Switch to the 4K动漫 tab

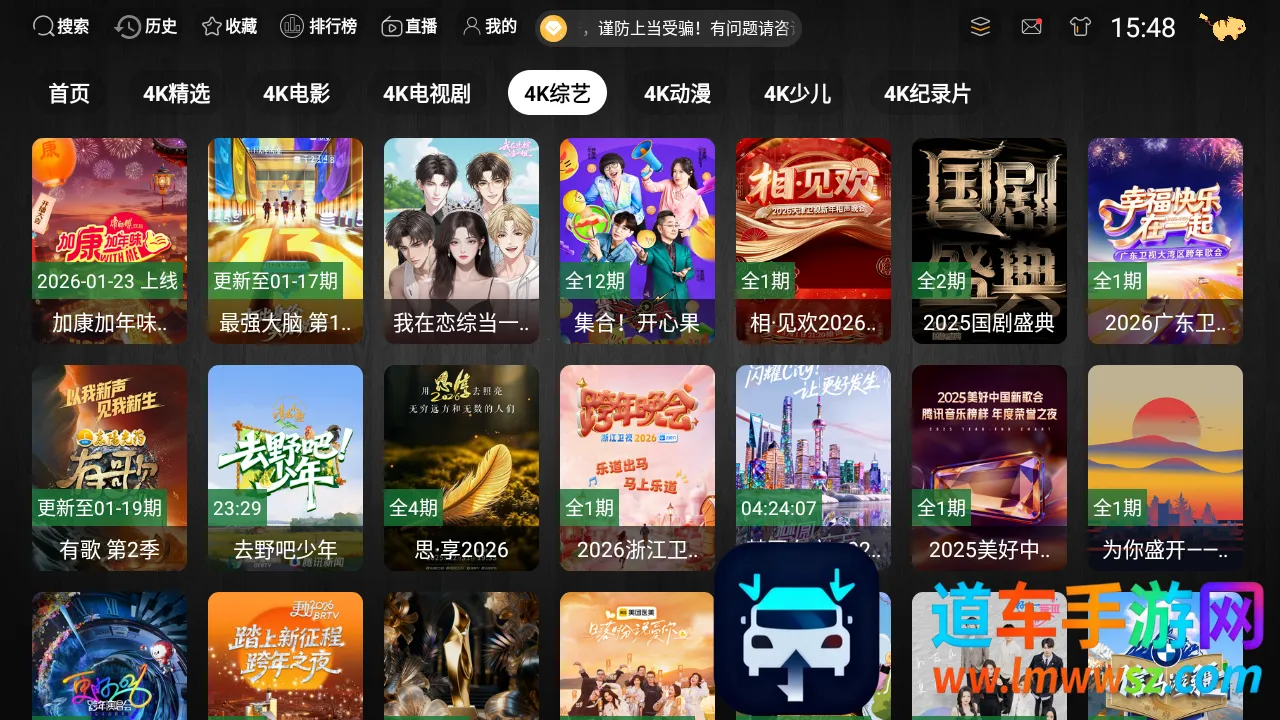pyautogui.click(x=677, y=94)
